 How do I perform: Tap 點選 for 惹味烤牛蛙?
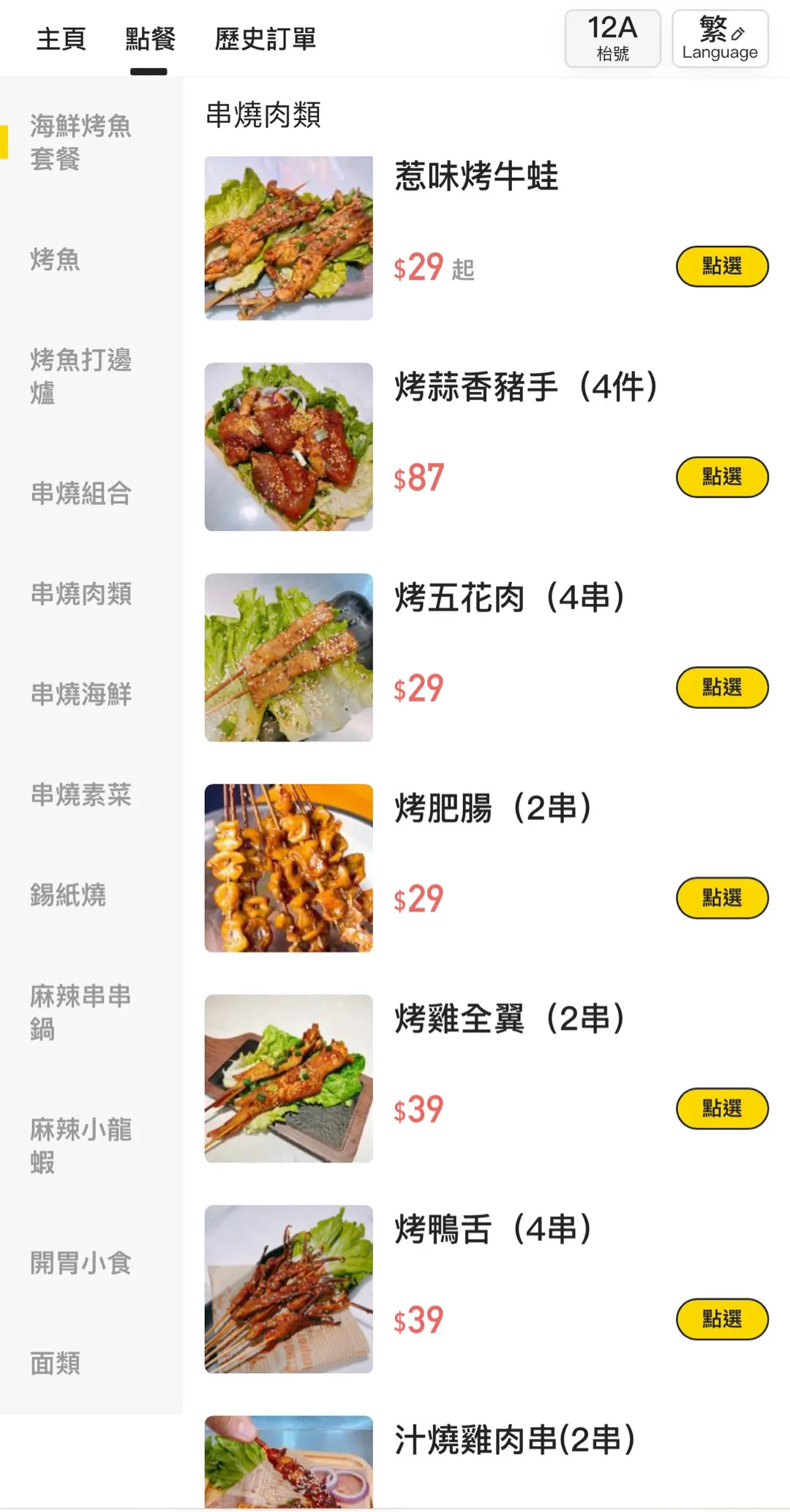tap(721, 266)
